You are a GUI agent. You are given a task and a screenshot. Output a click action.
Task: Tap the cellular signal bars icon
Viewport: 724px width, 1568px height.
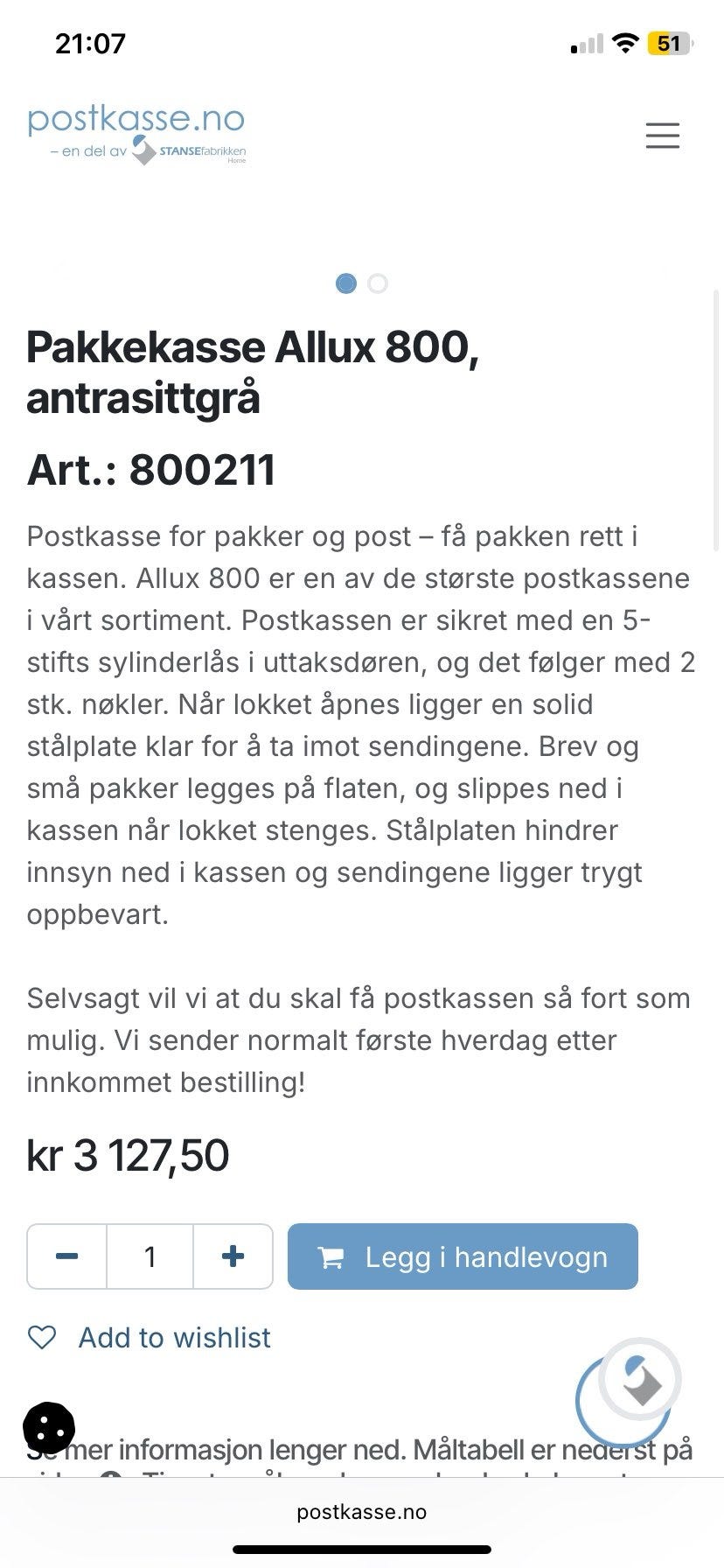[585, 43]
